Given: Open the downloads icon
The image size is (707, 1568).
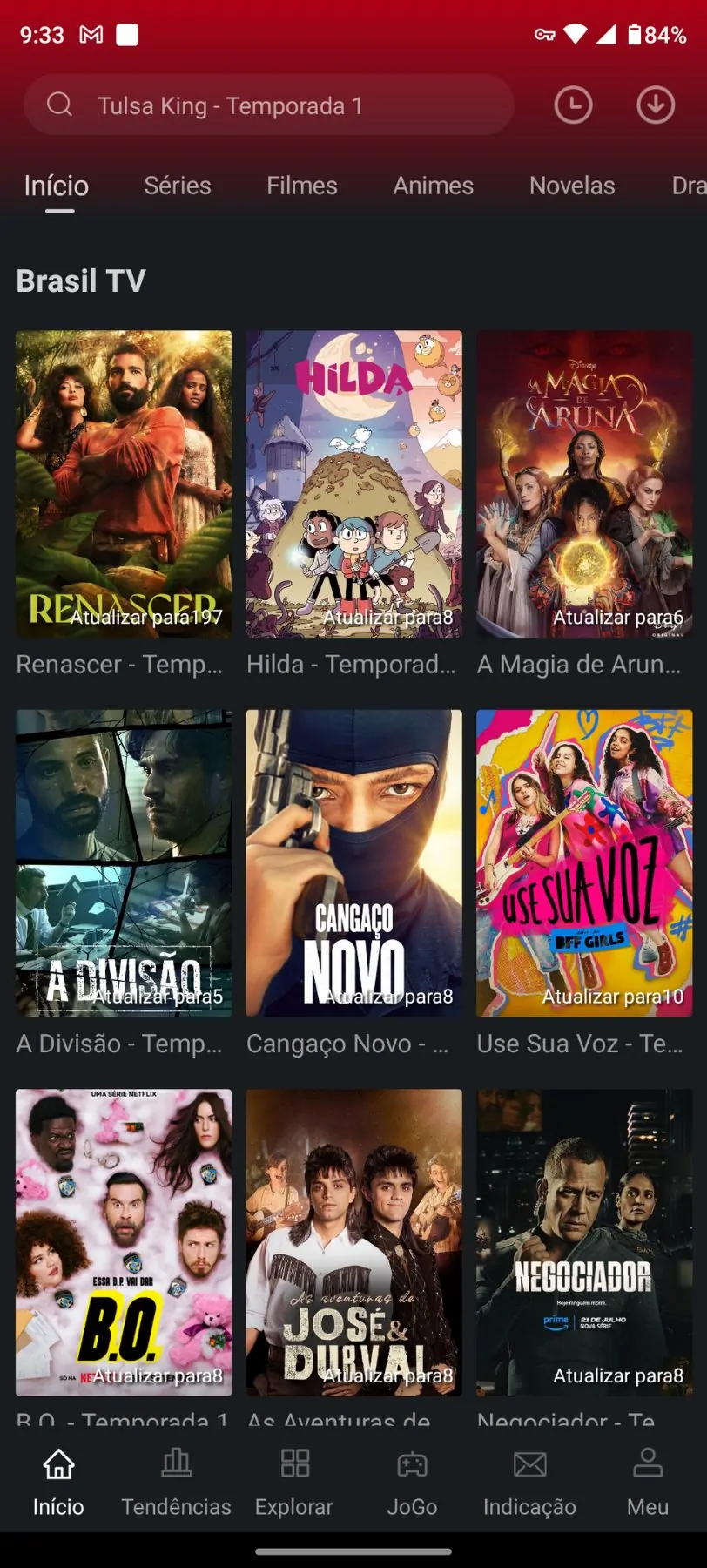Looking at the screenshot, I should click(x=656, y=105).
